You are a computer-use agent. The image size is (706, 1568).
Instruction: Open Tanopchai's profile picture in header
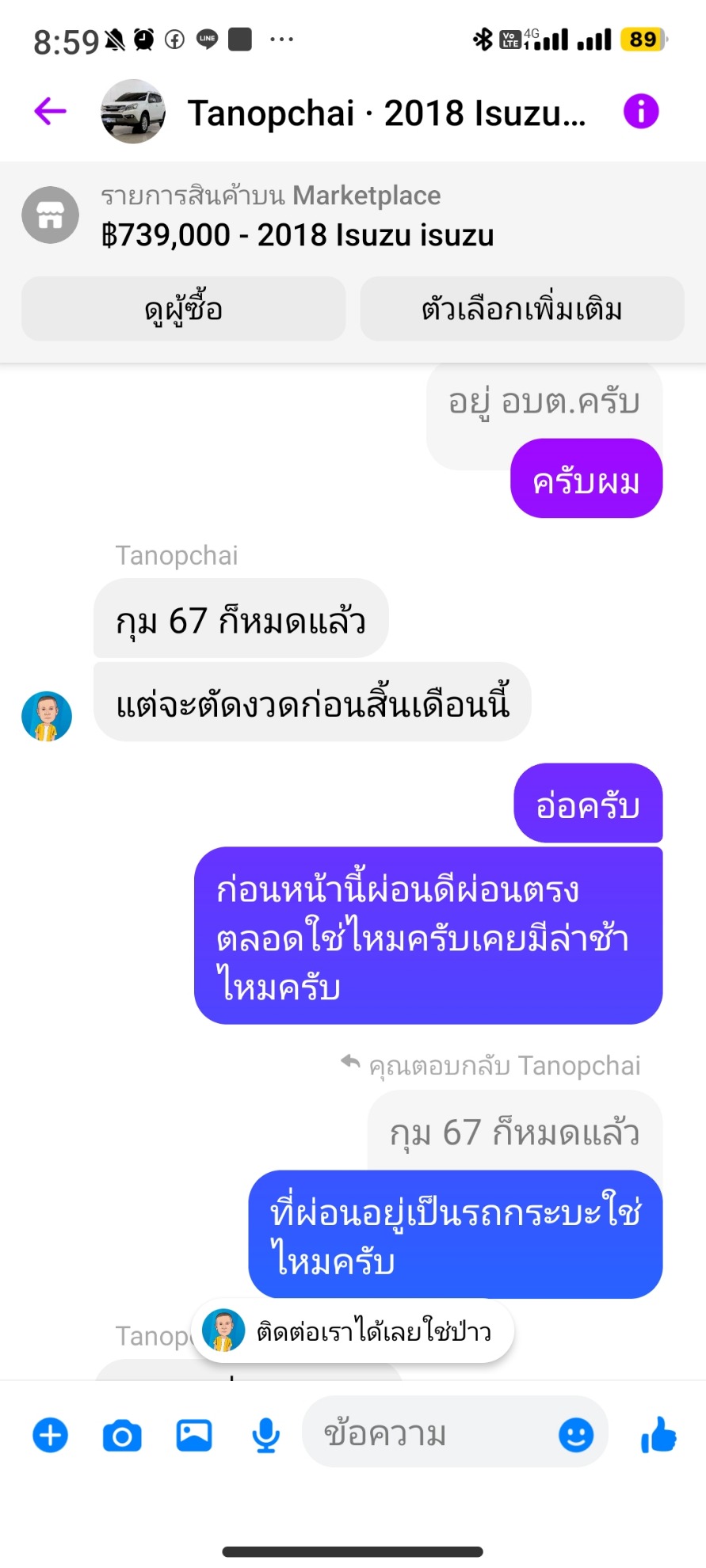(133, 112)
